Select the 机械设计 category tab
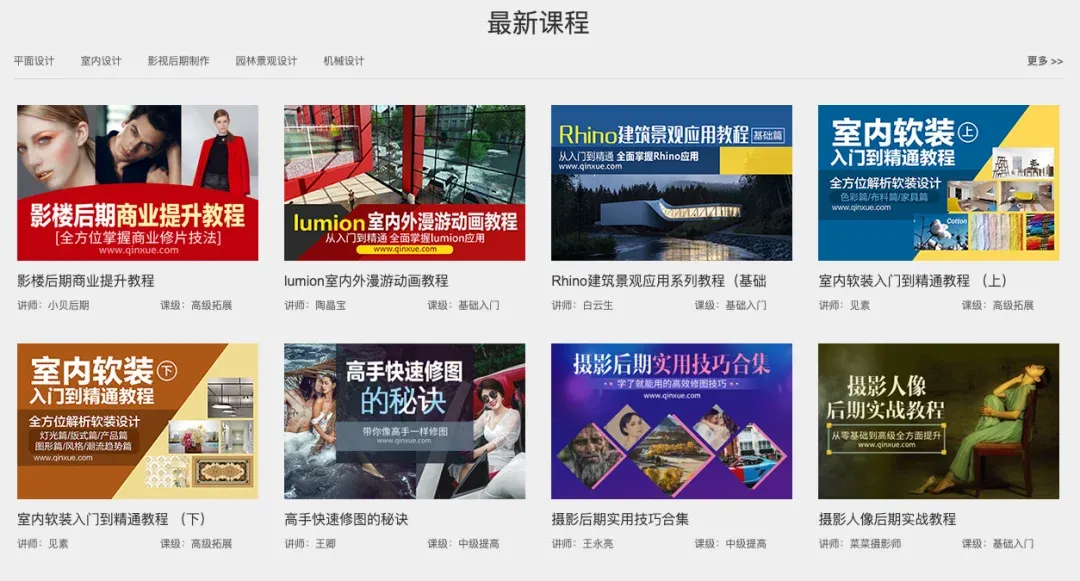 click(x=344, y=61)
